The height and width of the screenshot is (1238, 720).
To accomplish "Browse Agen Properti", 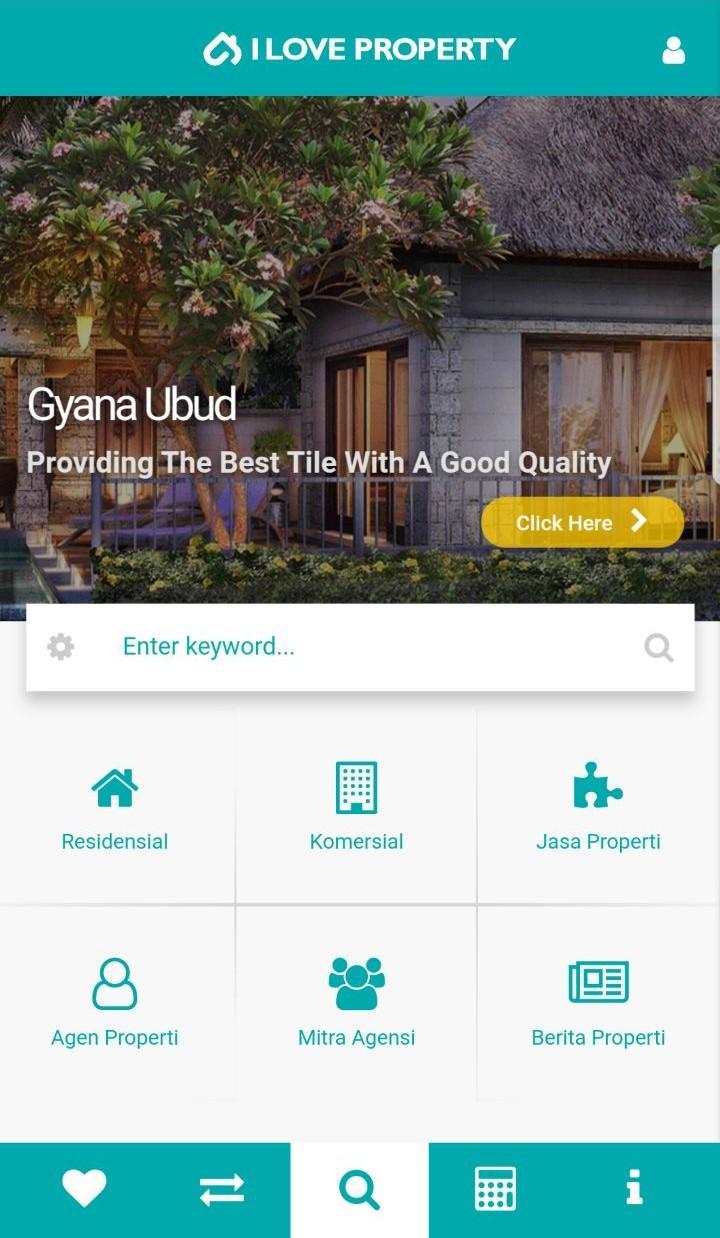I will click(x=115, y=1003).
